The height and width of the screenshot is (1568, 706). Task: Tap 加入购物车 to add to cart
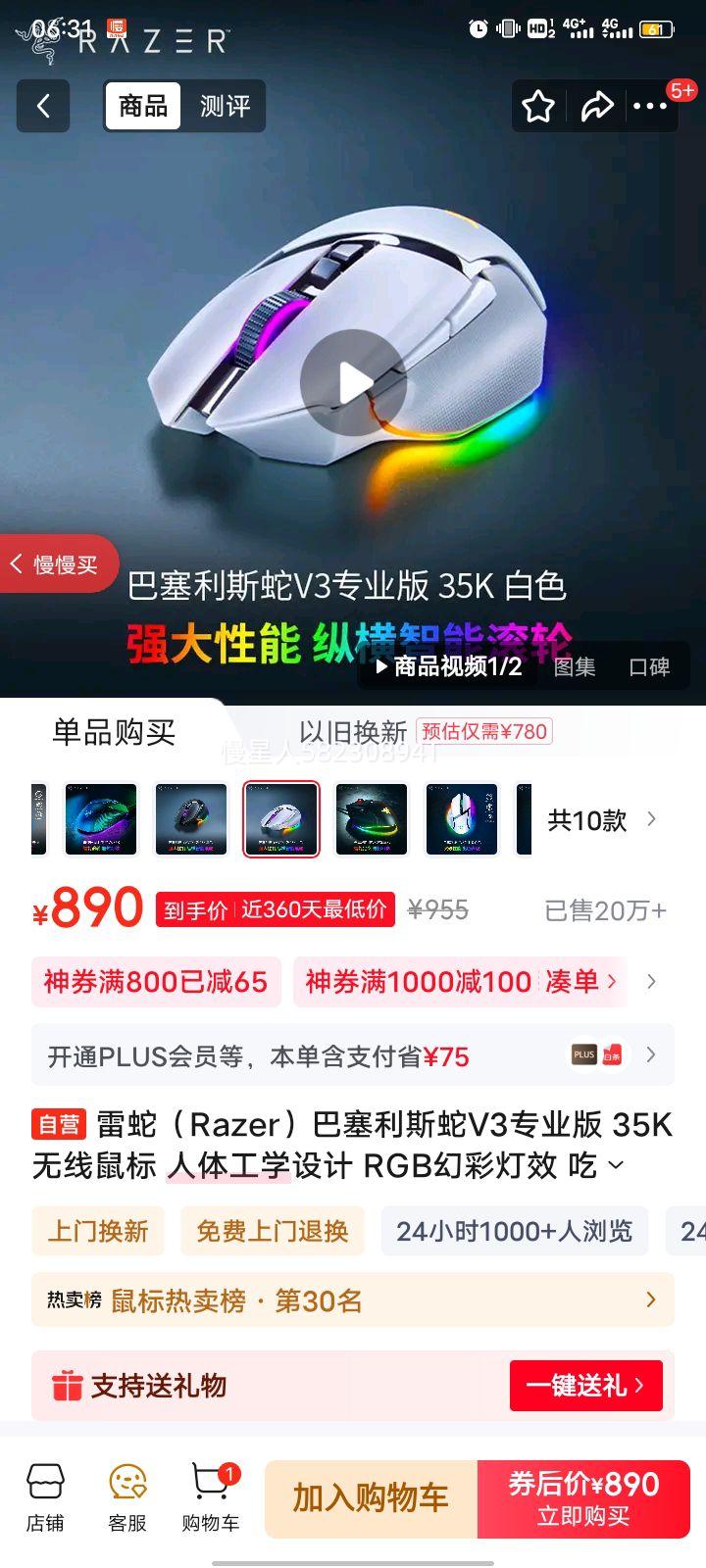point(367,1499)
